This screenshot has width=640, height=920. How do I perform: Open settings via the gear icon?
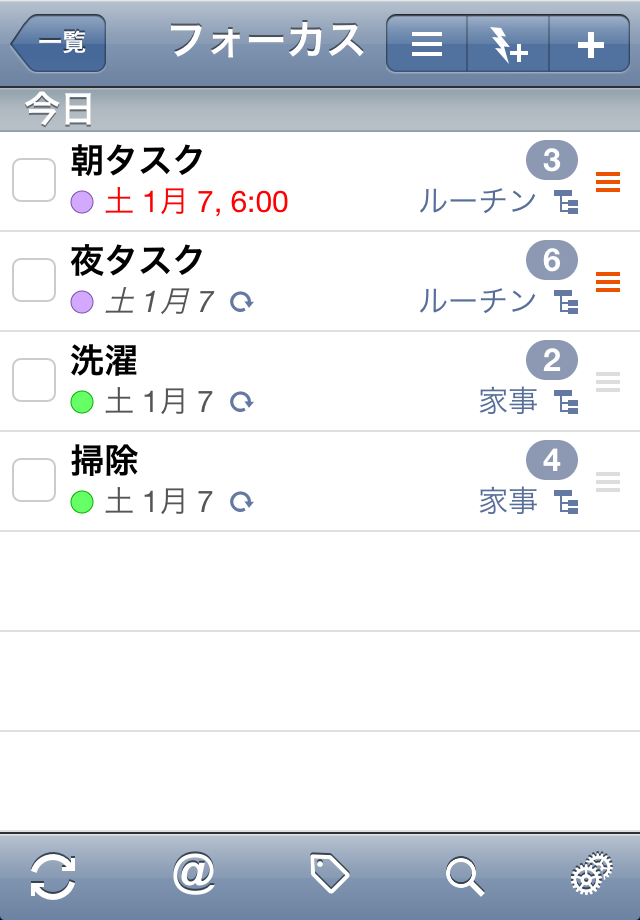pyautogui.click(x=591, y=876)
